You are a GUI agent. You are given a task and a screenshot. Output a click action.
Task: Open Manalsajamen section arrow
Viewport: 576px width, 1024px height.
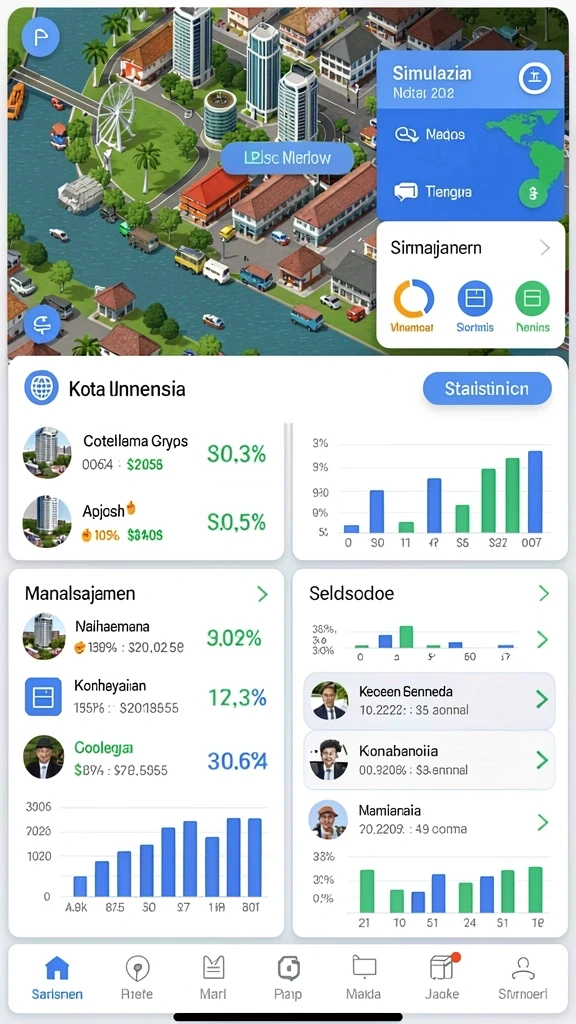(x=263, y=594)
